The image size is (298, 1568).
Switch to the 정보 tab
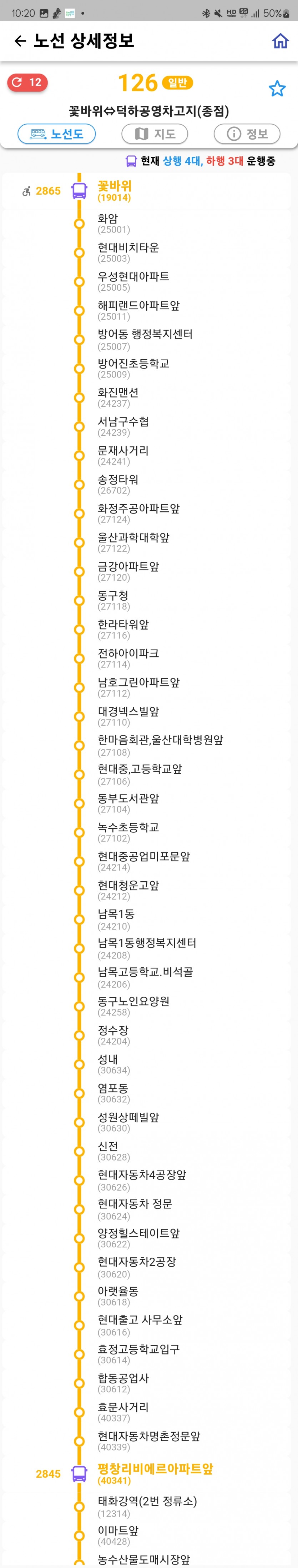point(246,134)
